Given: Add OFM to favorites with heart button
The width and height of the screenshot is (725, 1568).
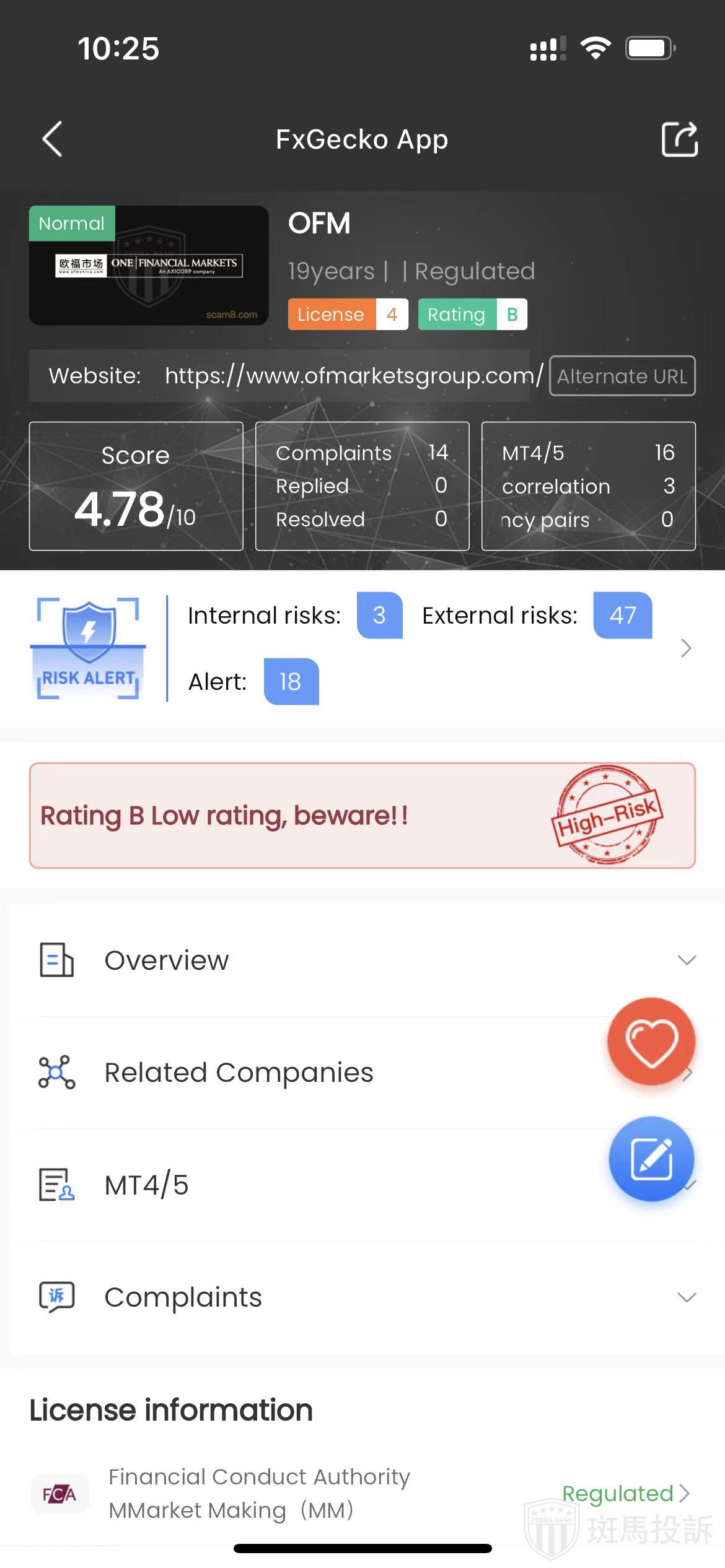Looking at the screenshot, I should (x=651, y=1042).
